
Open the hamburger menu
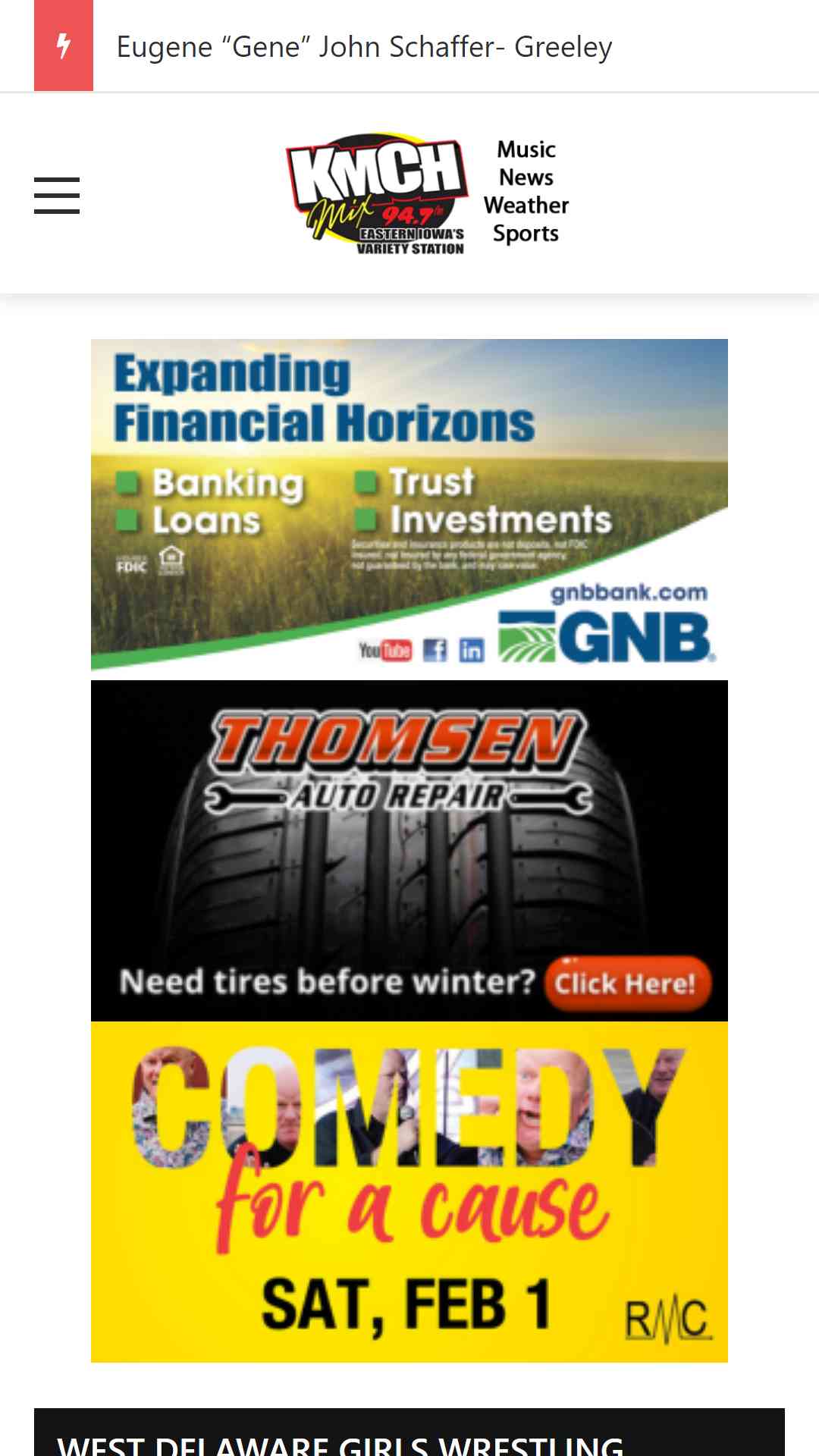(57, 196)
